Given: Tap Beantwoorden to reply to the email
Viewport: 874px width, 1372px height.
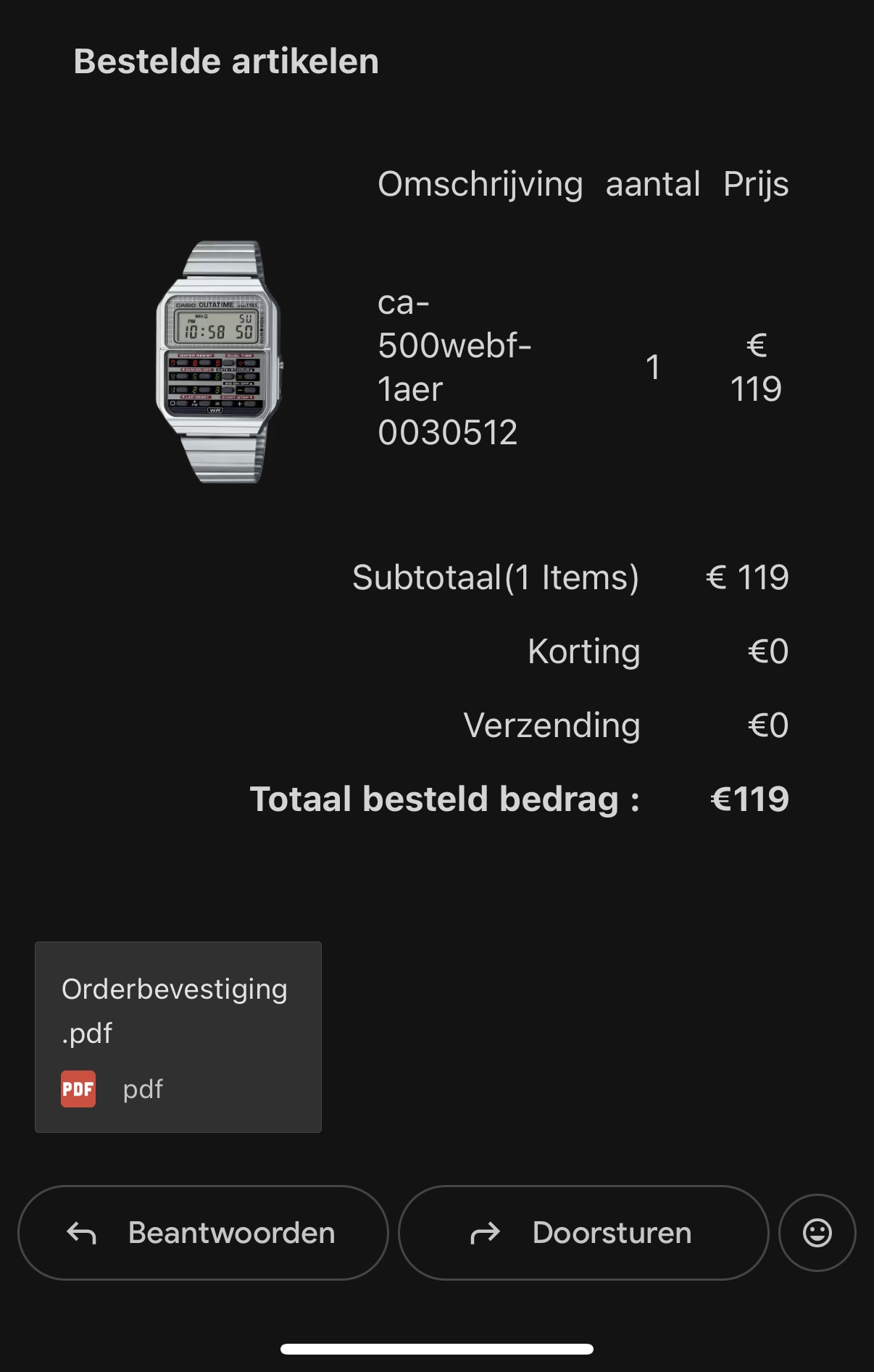Looking at the screenshot, I should 203,1233.
